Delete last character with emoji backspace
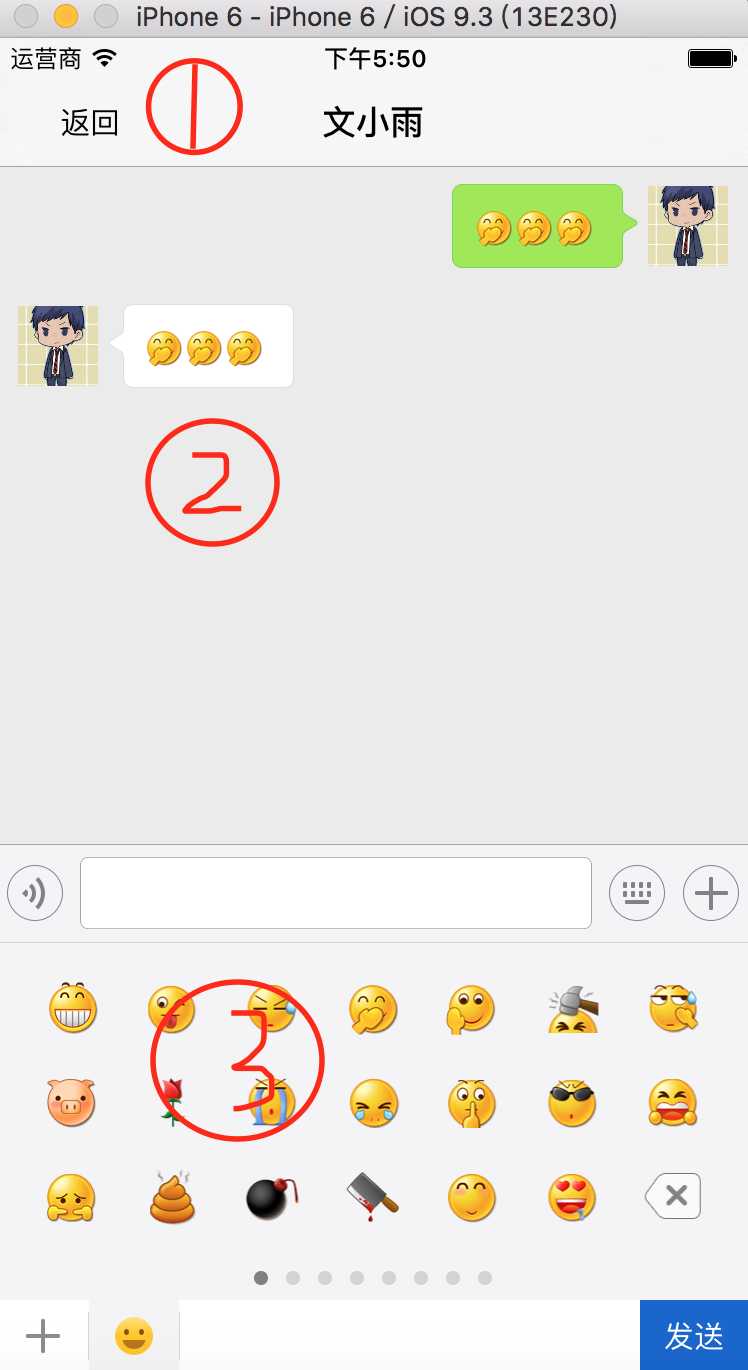 coord(673,1196)
